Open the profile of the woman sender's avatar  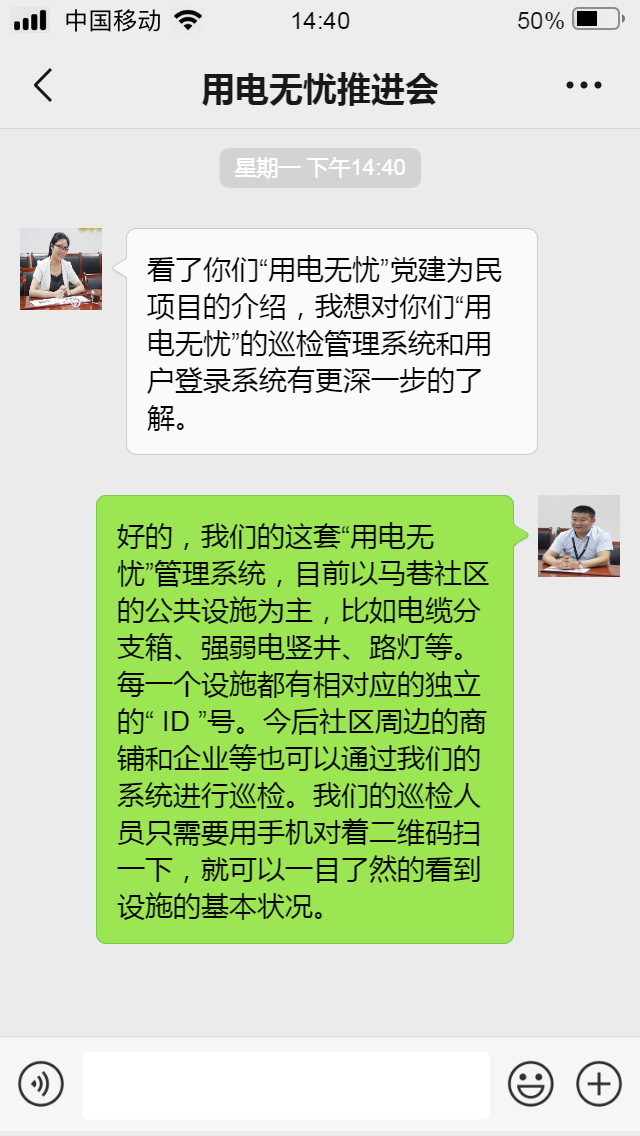tap(61, 269)
